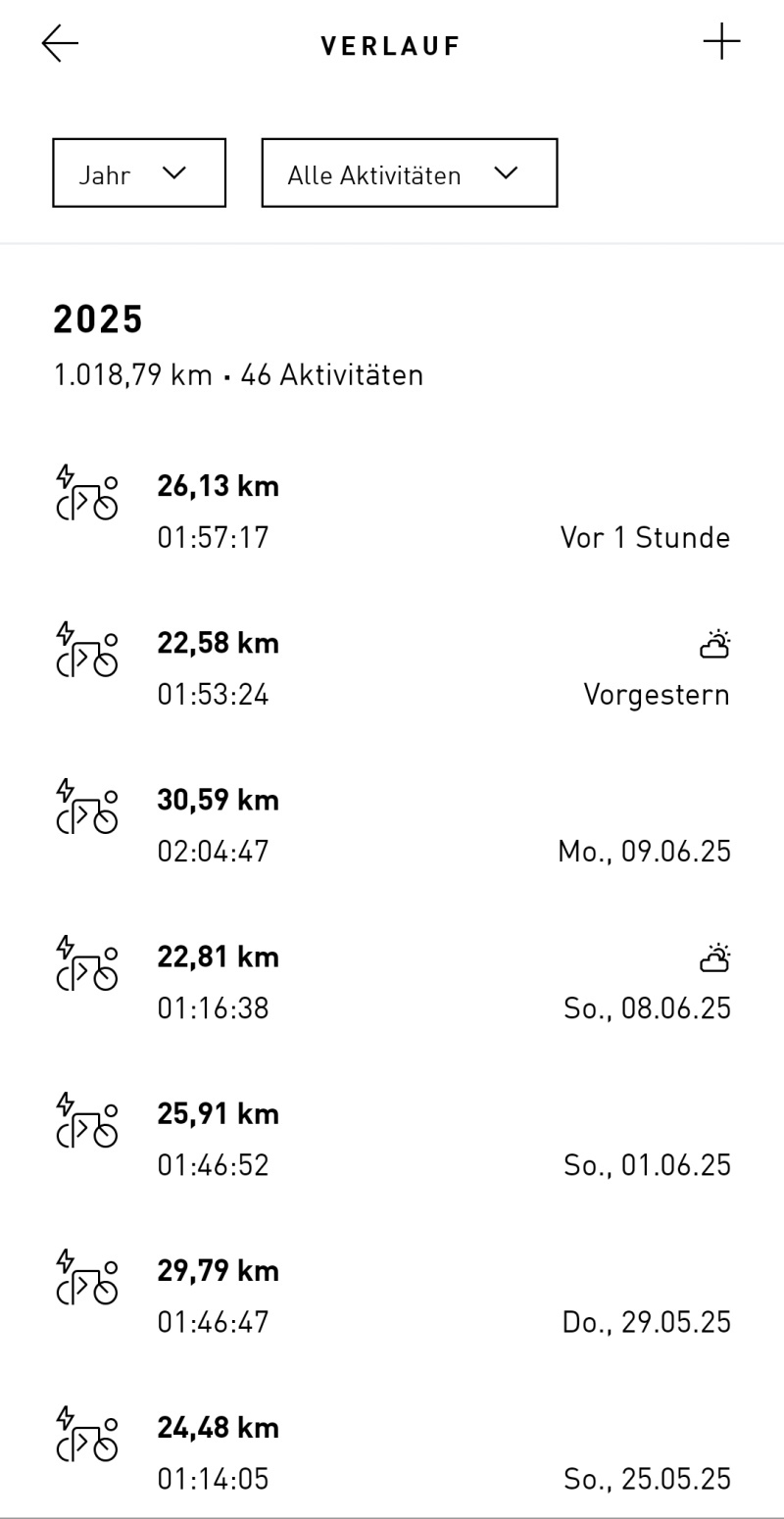Show details of the 25,91 km ride

click(392, 1139)
